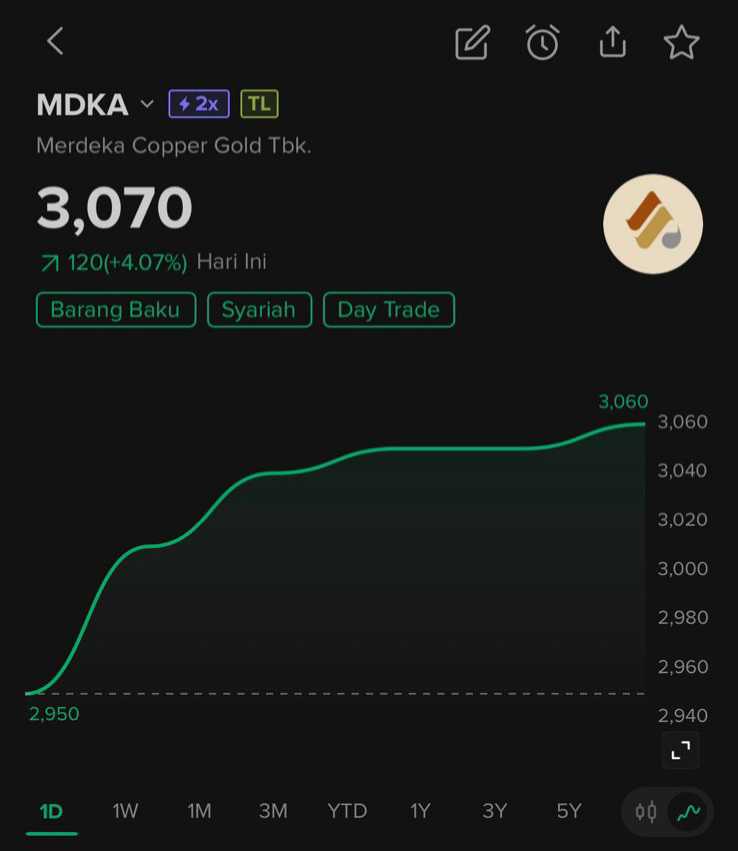Add MDKA to watchlist with the star
Image resolution: width=738 pixels, height=851 pixels.
tap(681, 42)
